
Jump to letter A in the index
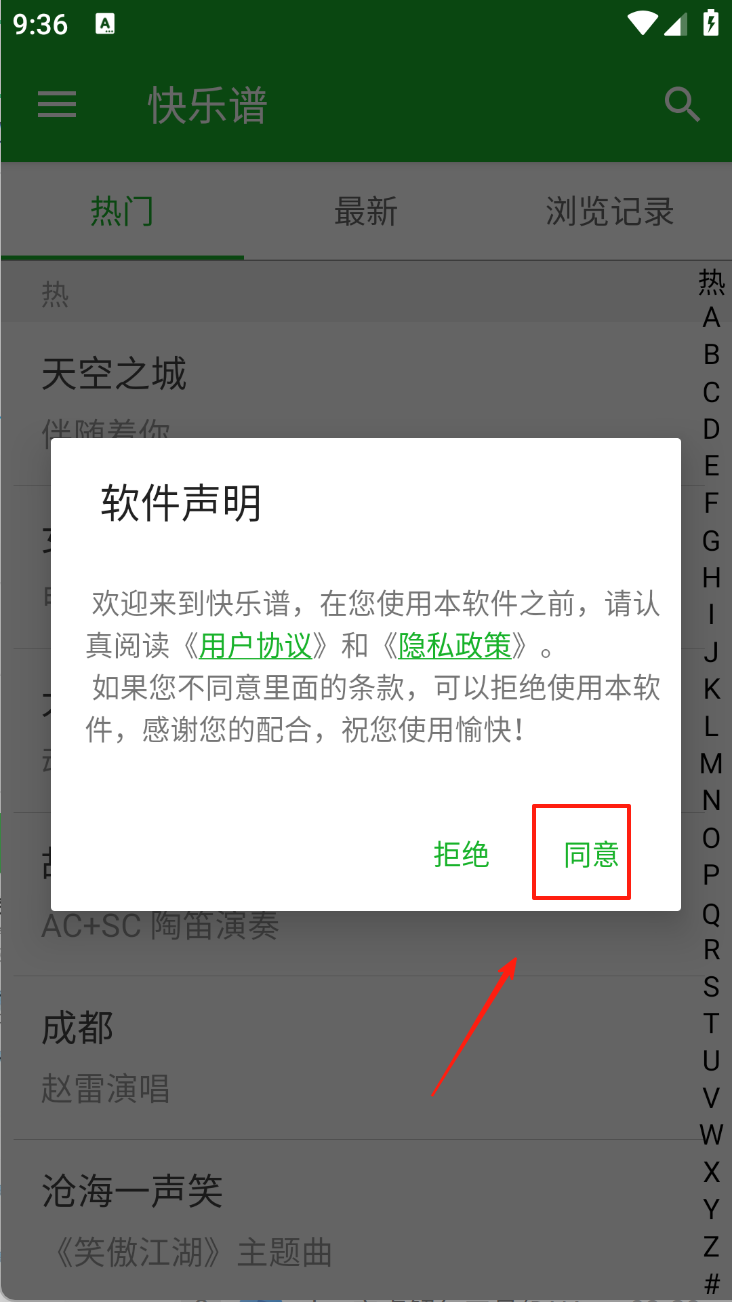711,318
